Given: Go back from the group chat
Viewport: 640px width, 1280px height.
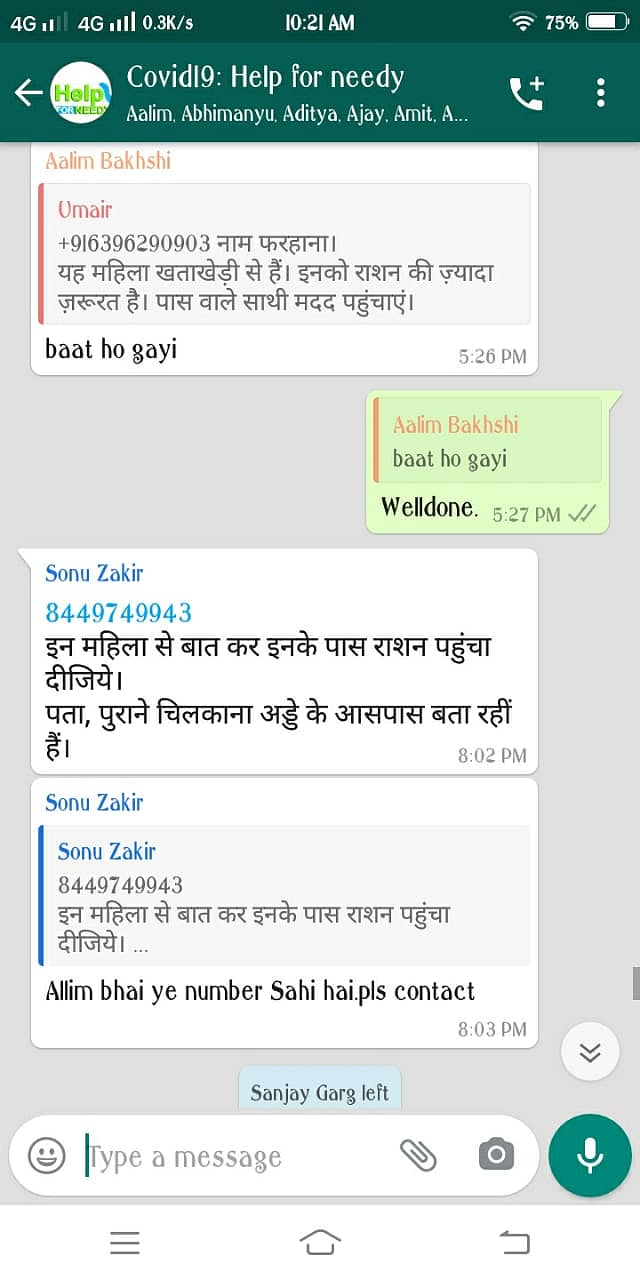Looking at the screenshot, I should pyautogui.click(x=27, y=93).
